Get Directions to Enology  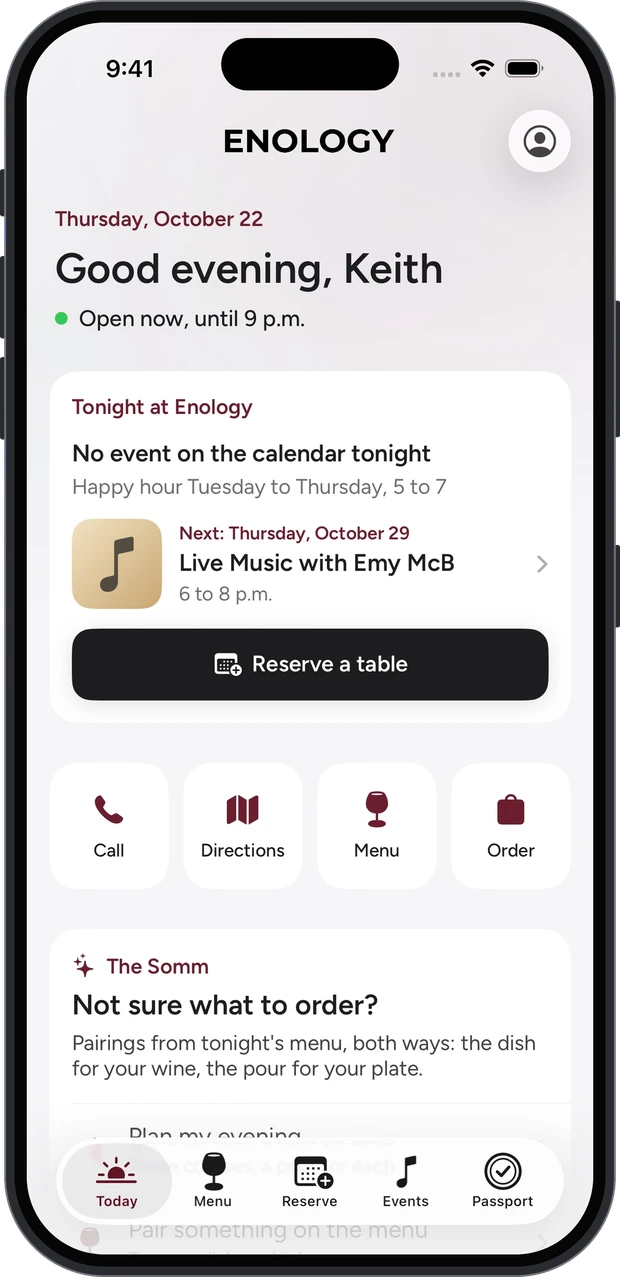tap(243, 826)
